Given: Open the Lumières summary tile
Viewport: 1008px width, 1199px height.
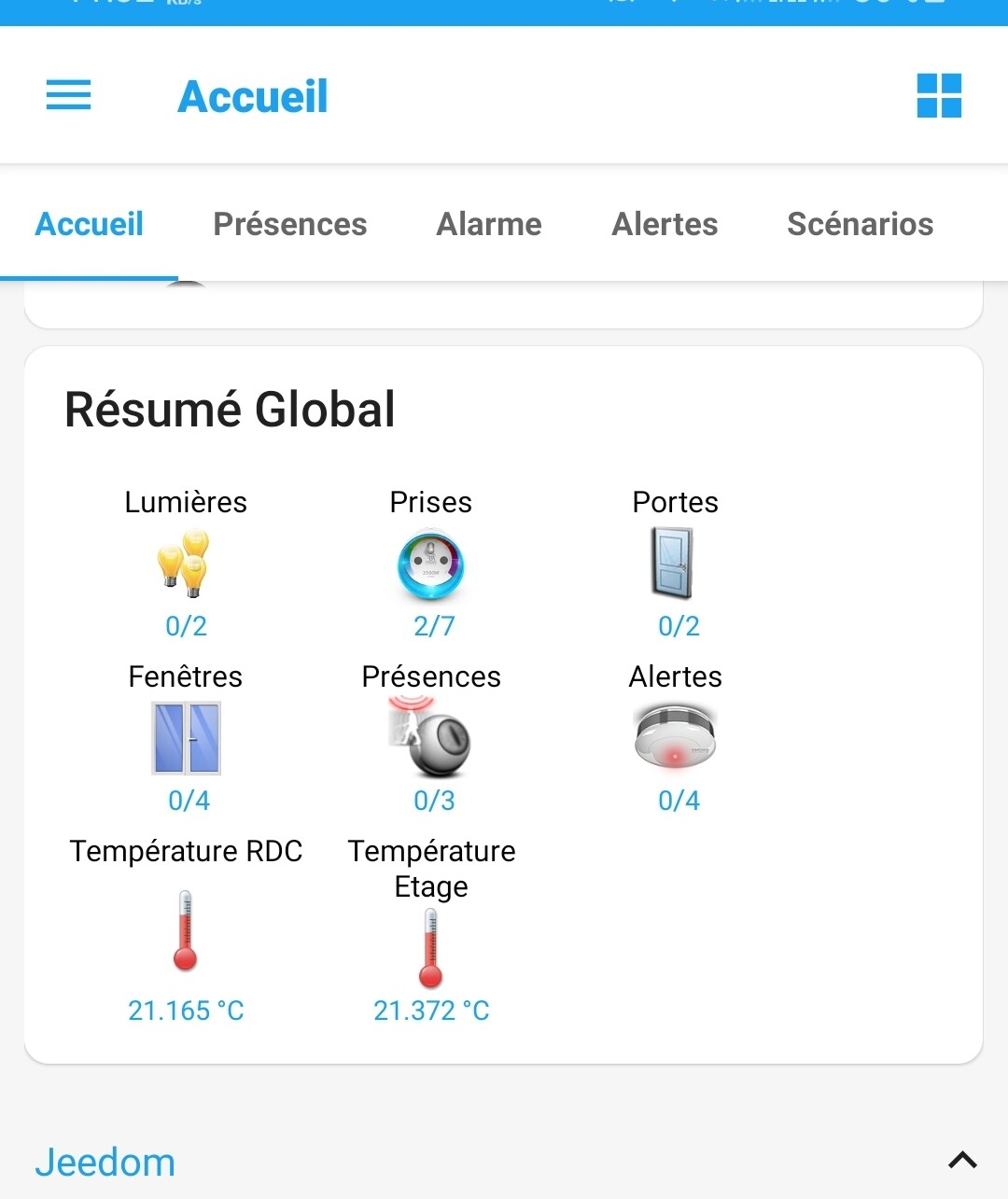Looking at the screenshot, I should click(x=185, y=564).
